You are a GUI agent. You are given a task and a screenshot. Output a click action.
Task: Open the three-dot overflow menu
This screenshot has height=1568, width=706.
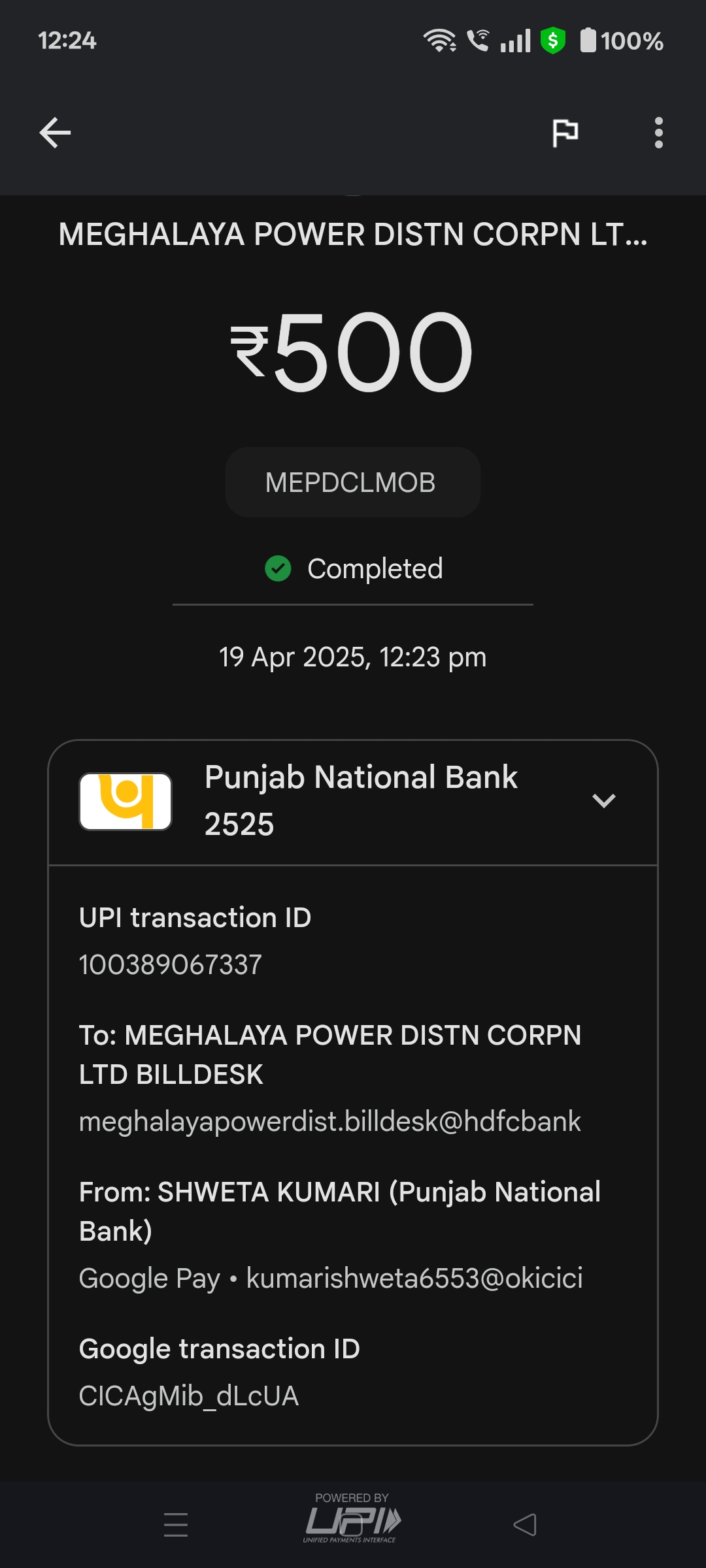[x=658, y=133]
